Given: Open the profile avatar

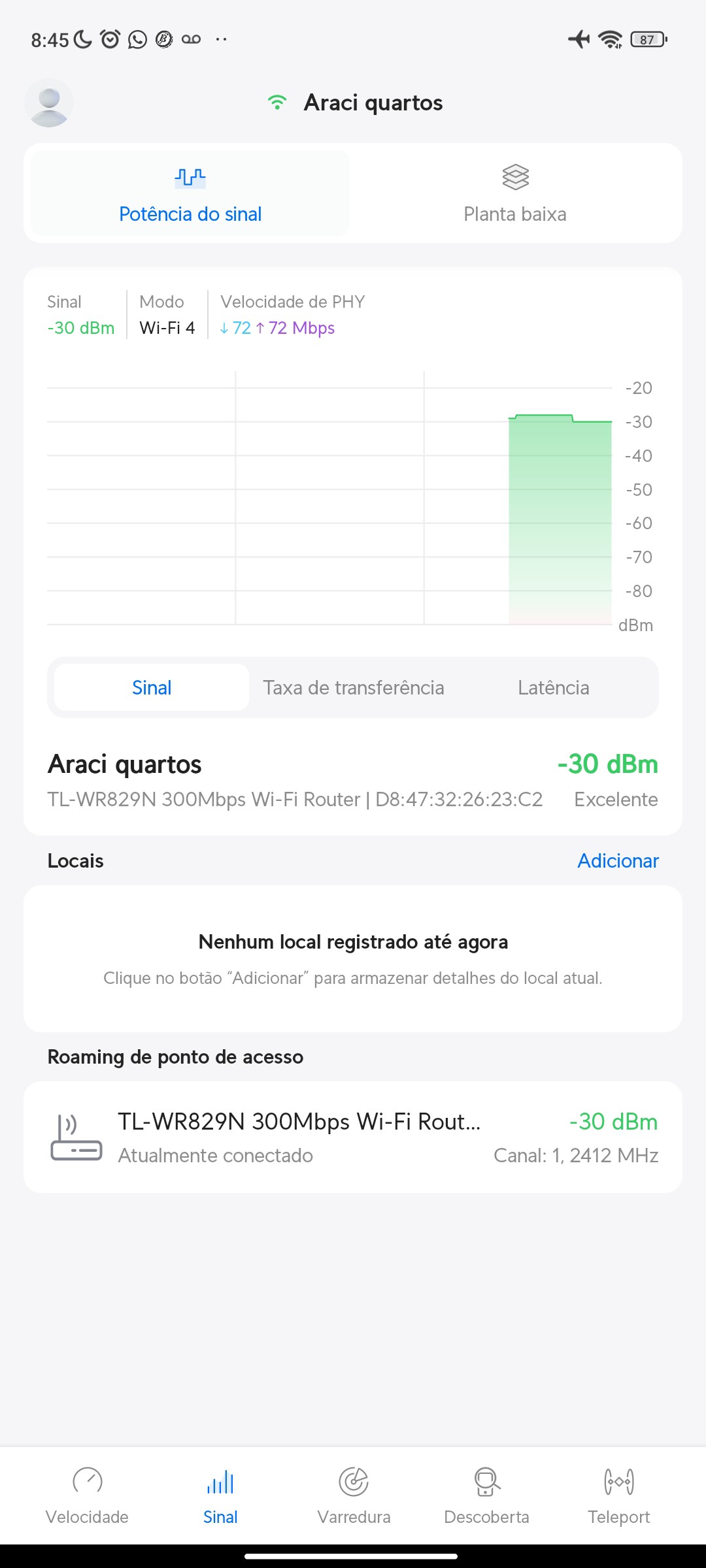Looking at the screenshot, I should [49, 103].
